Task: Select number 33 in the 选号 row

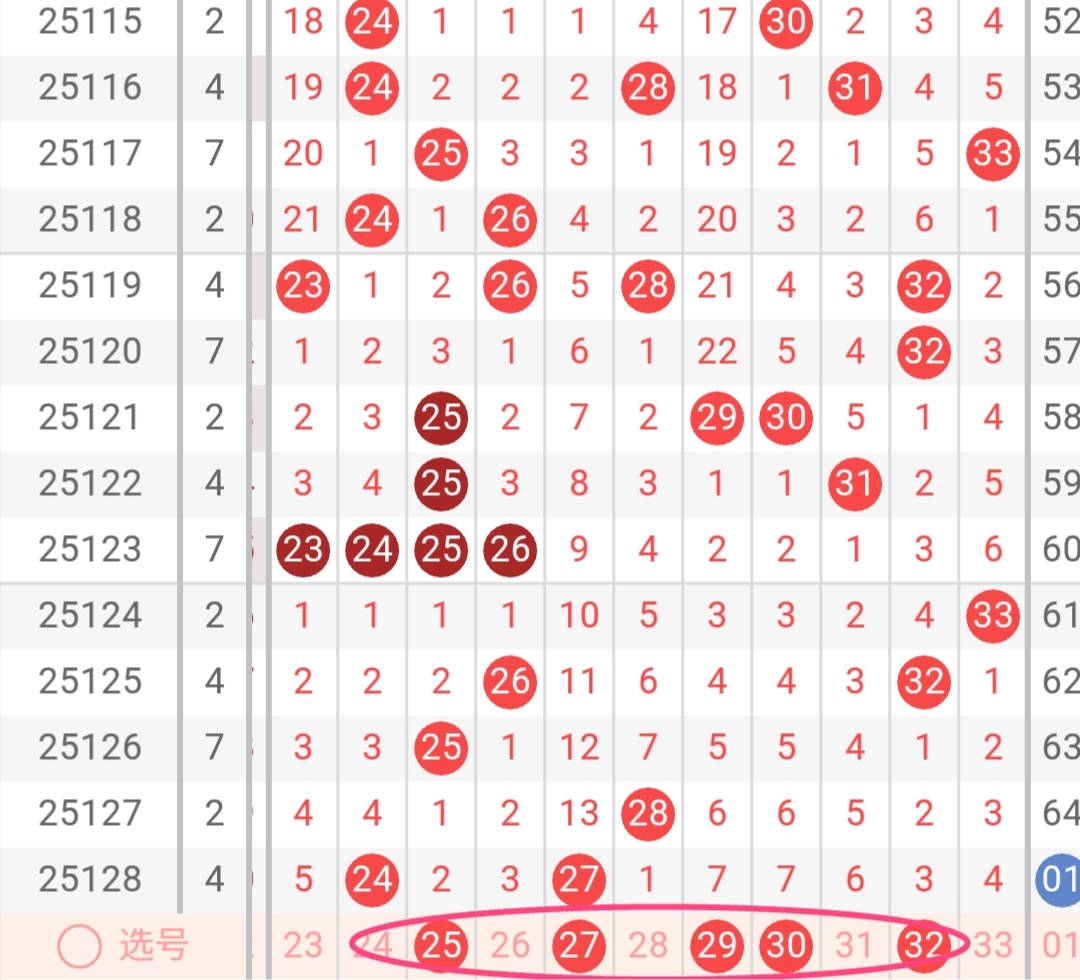Action: [993, 945]
